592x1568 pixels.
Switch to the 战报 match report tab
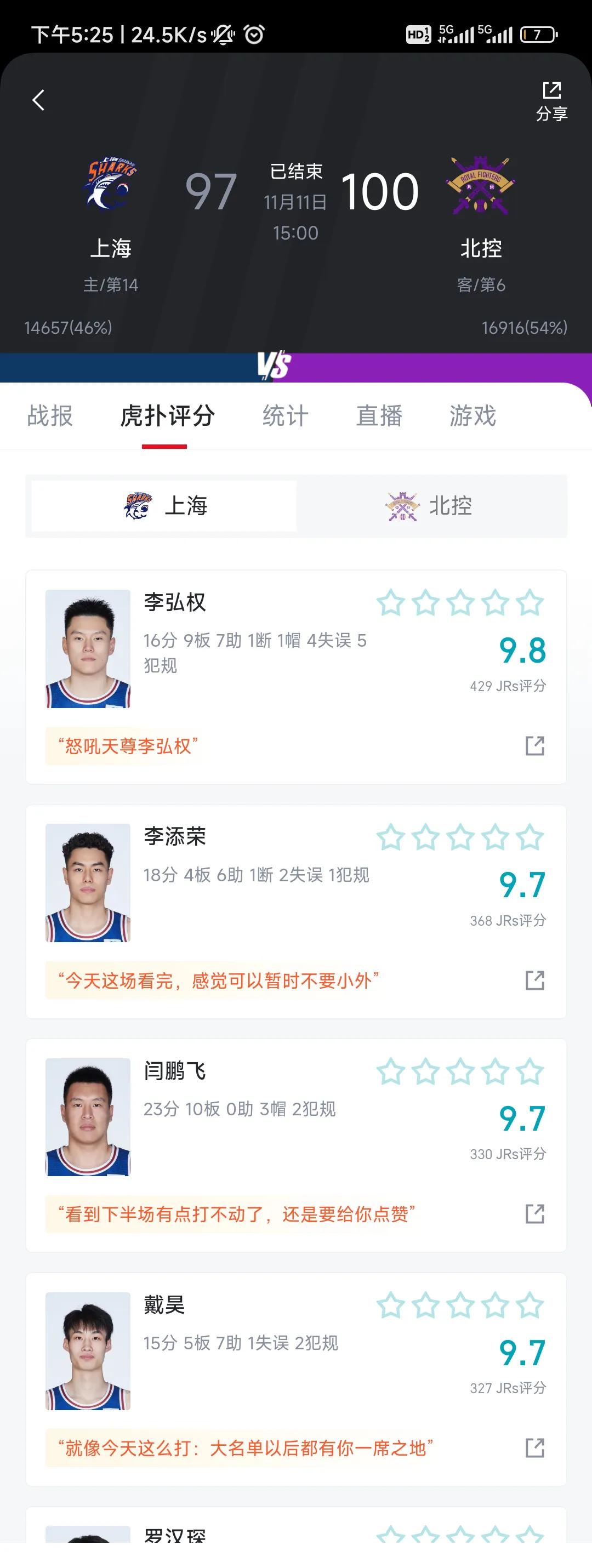(49, 416)
